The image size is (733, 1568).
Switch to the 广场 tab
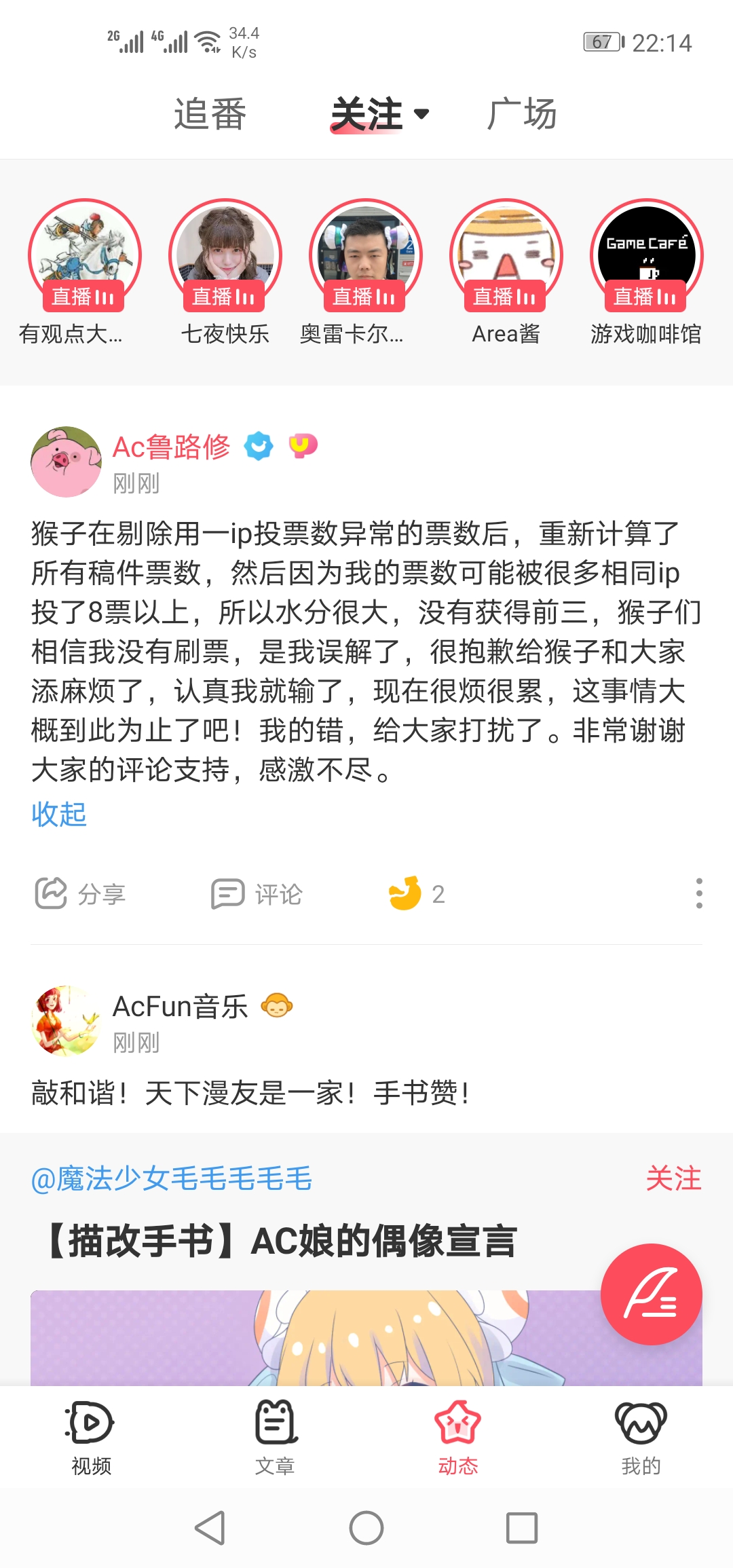(522, 113)
